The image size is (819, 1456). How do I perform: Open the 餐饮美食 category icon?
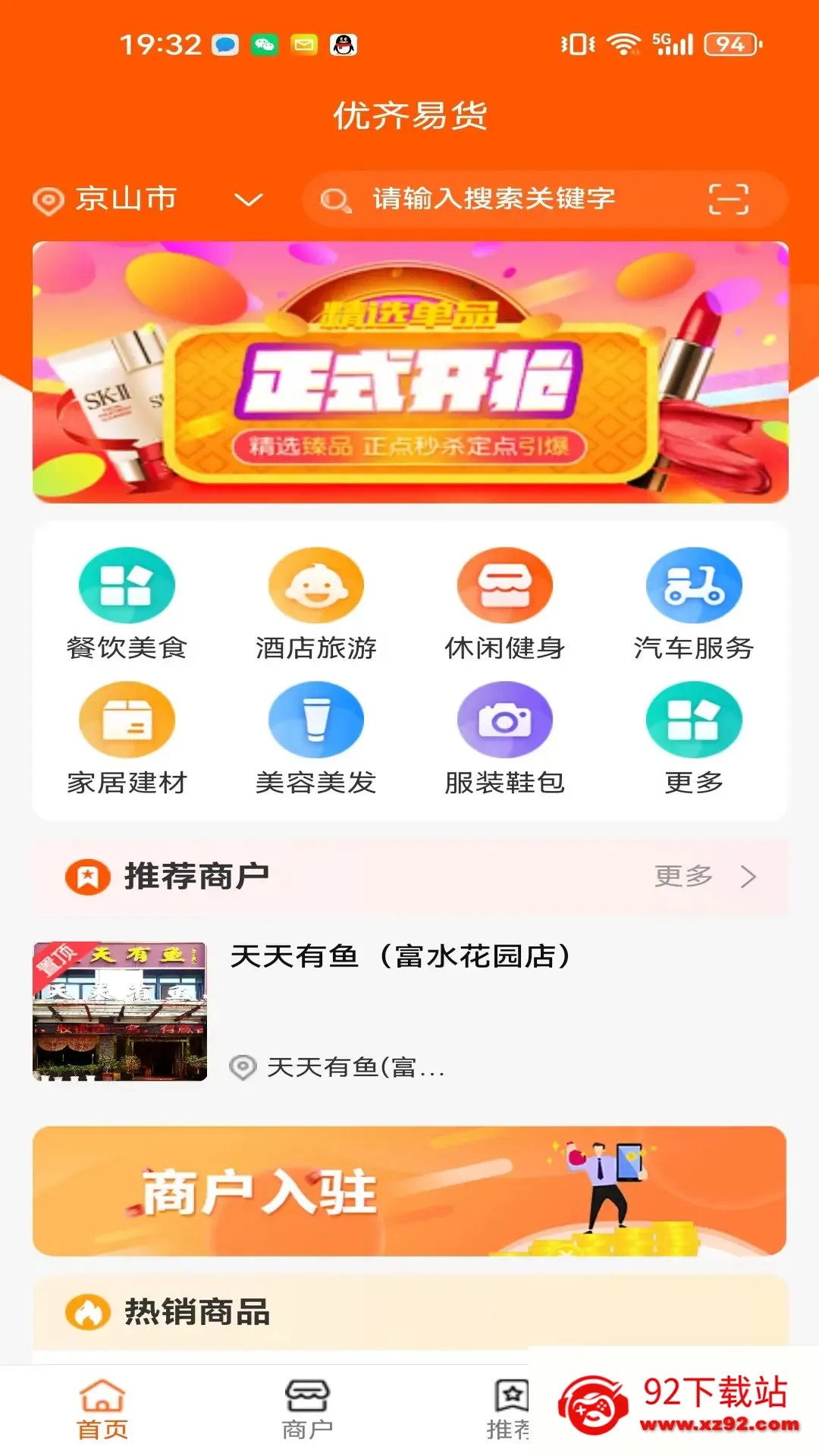[x=127, y=585]
